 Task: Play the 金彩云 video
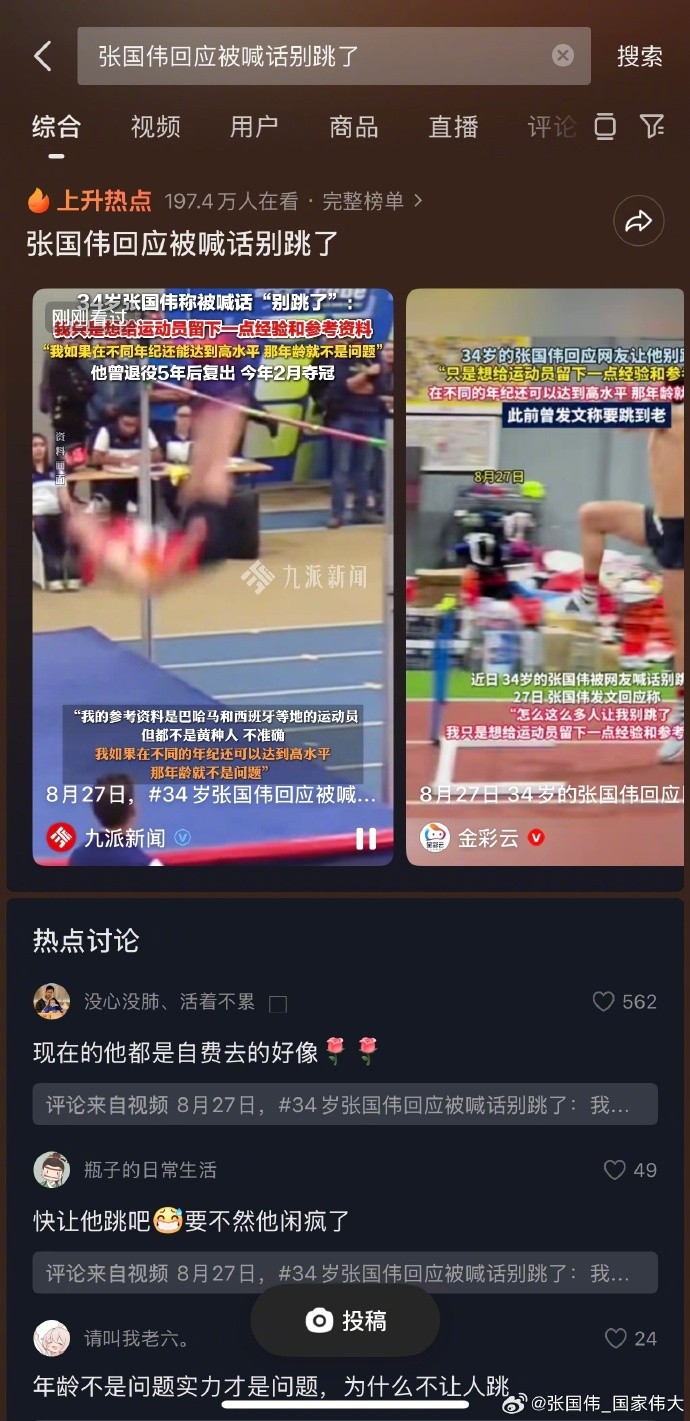pyautogui.click(x=545, y=560)
